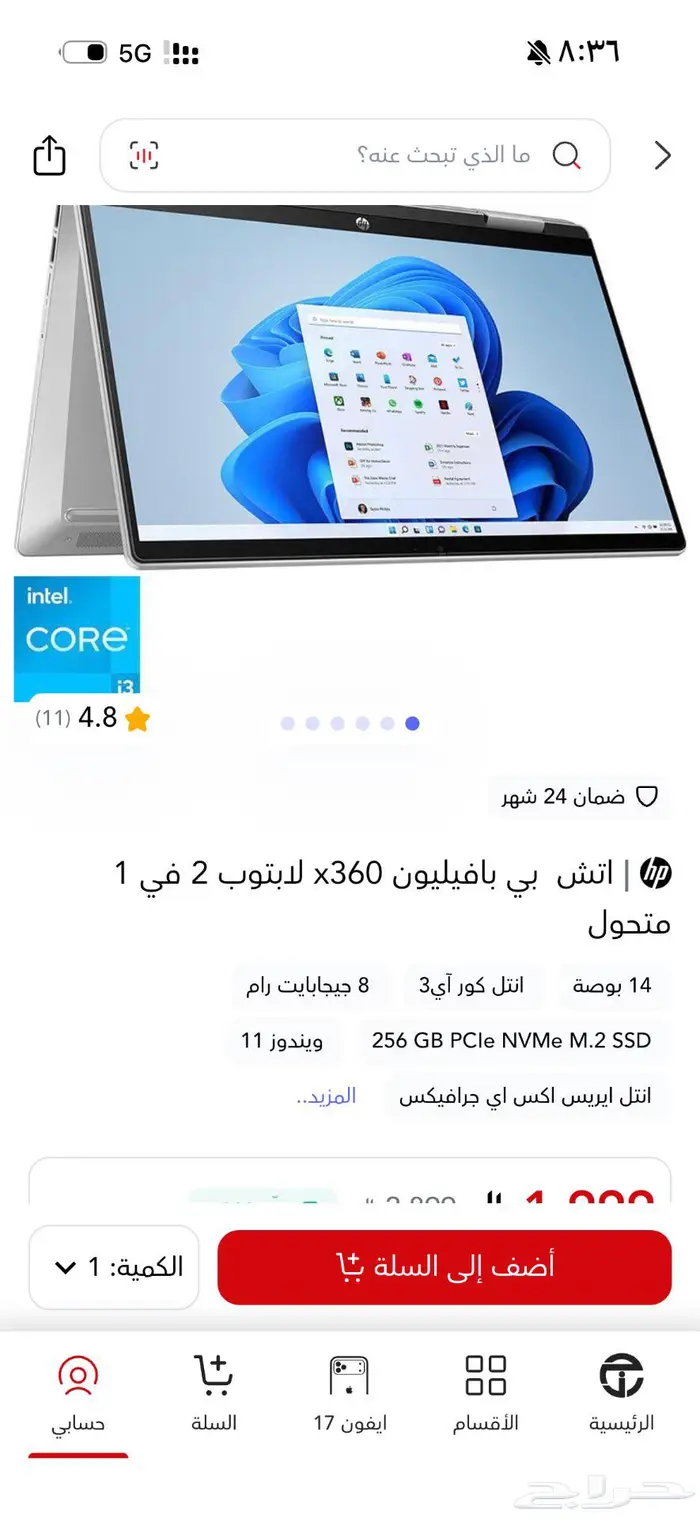Add the laptop to the cart
The image size is (700, 1519).
click(x=444, y=1267)
